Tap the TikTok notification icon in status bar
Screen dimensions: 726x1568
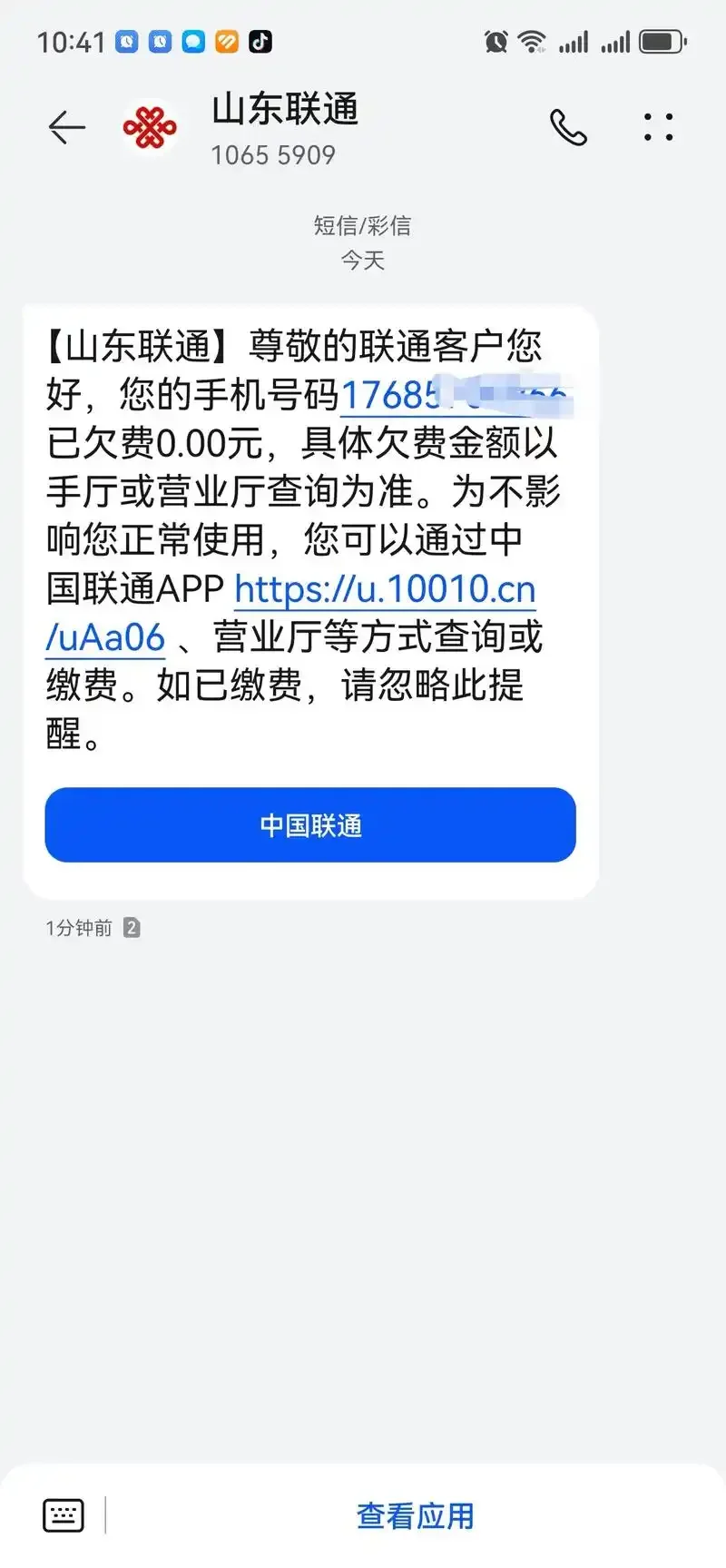tap(259, 42)
